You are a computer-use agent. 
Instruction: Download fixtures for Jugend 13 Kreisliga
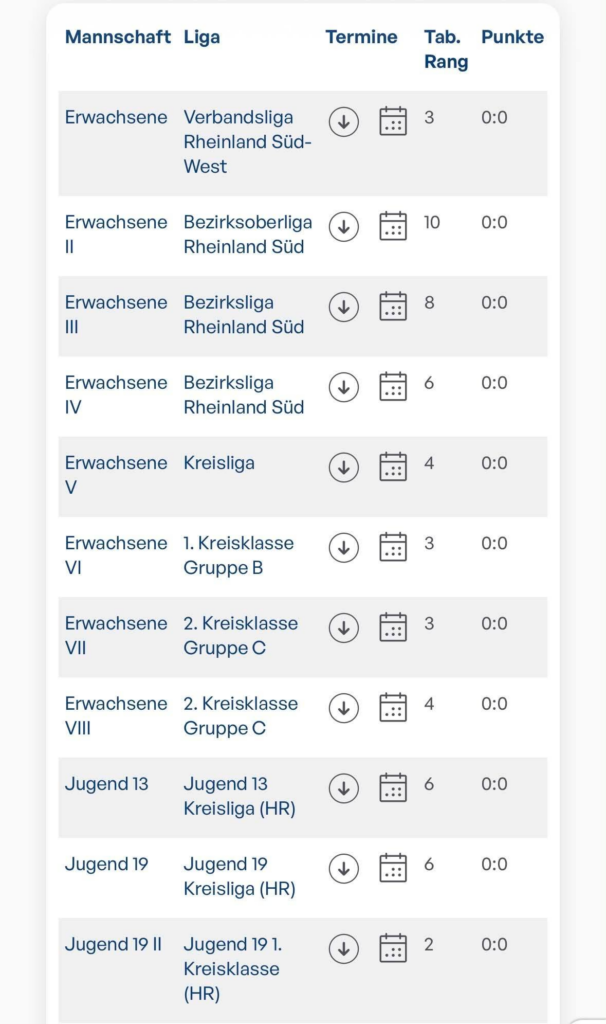point(343,788)
